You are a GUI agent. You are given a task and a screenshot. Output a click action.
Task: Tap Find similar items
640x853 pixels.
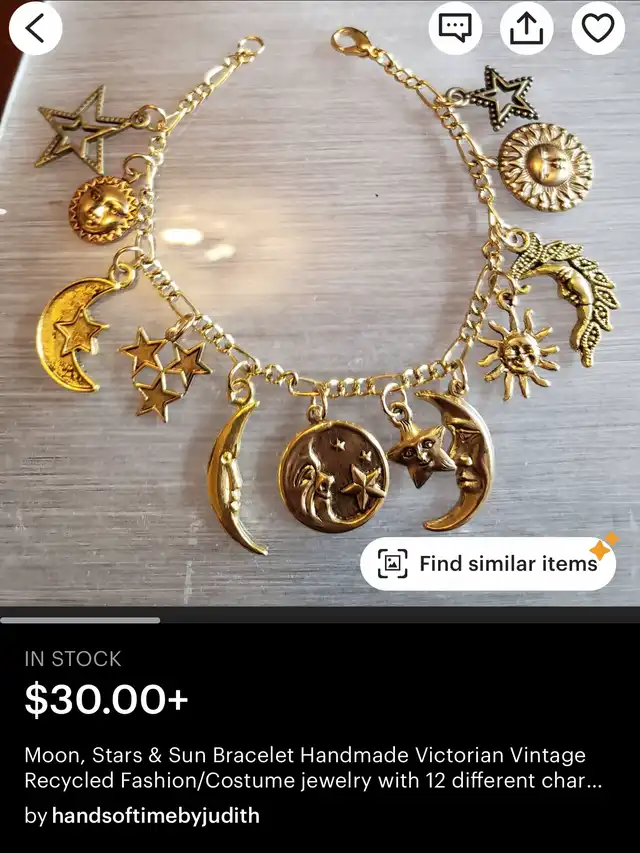click(x=488, y=564)
